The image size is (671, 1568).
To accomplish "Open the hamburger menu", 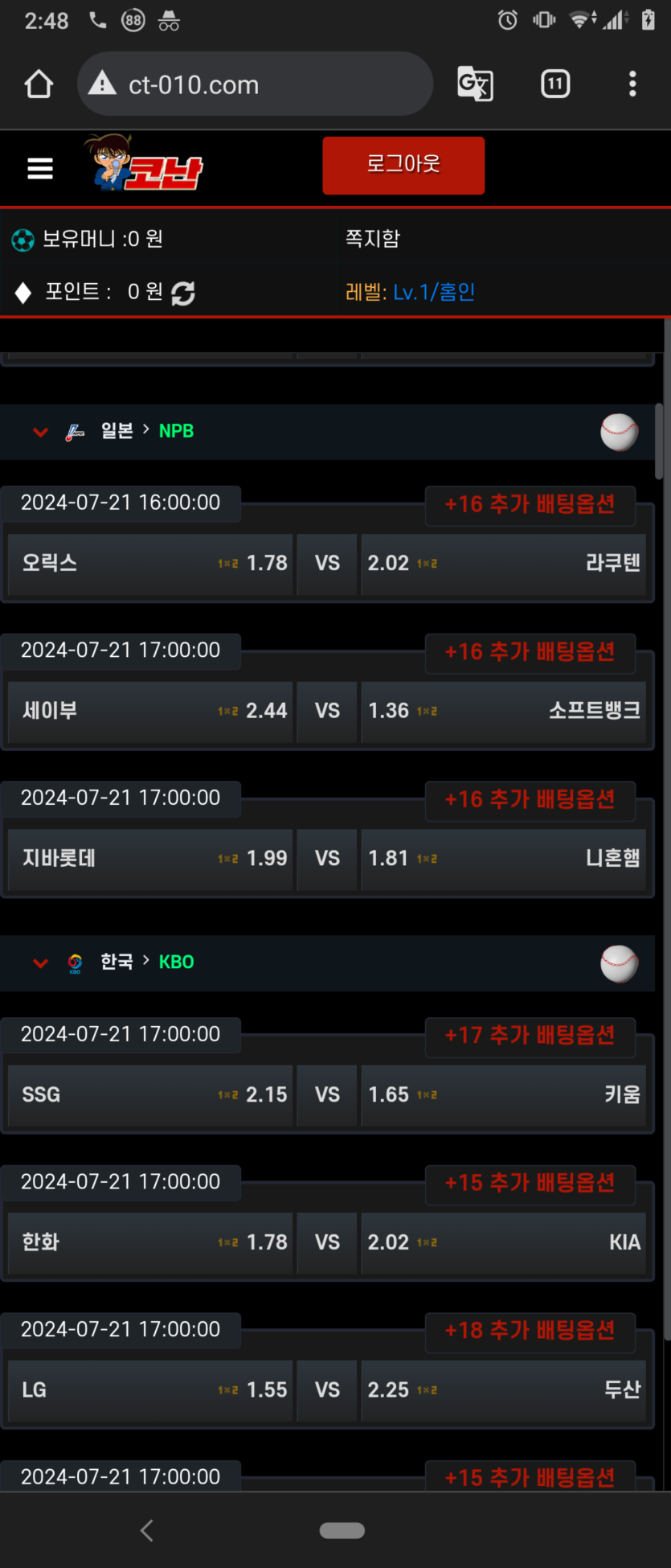I will [40, 168].
